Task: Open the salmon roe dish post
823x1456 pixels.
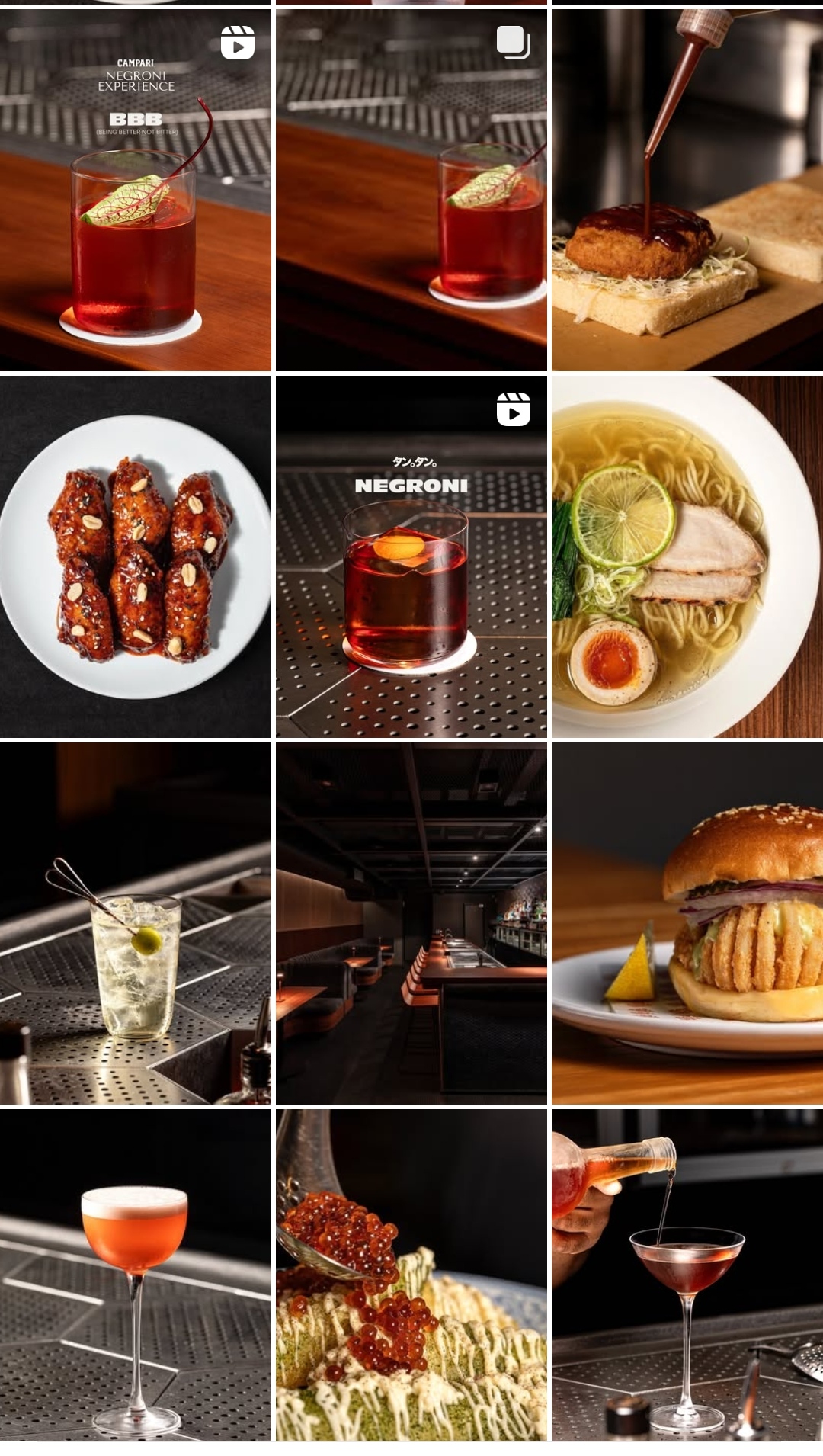Action: (411, 1275)
